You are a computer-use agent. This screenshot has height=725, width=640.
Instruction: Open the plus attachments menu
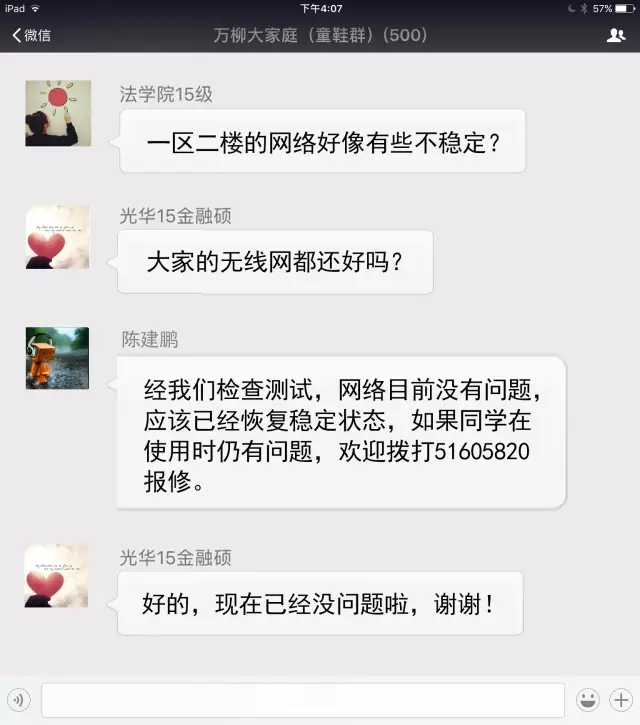(x=621, y=699)
